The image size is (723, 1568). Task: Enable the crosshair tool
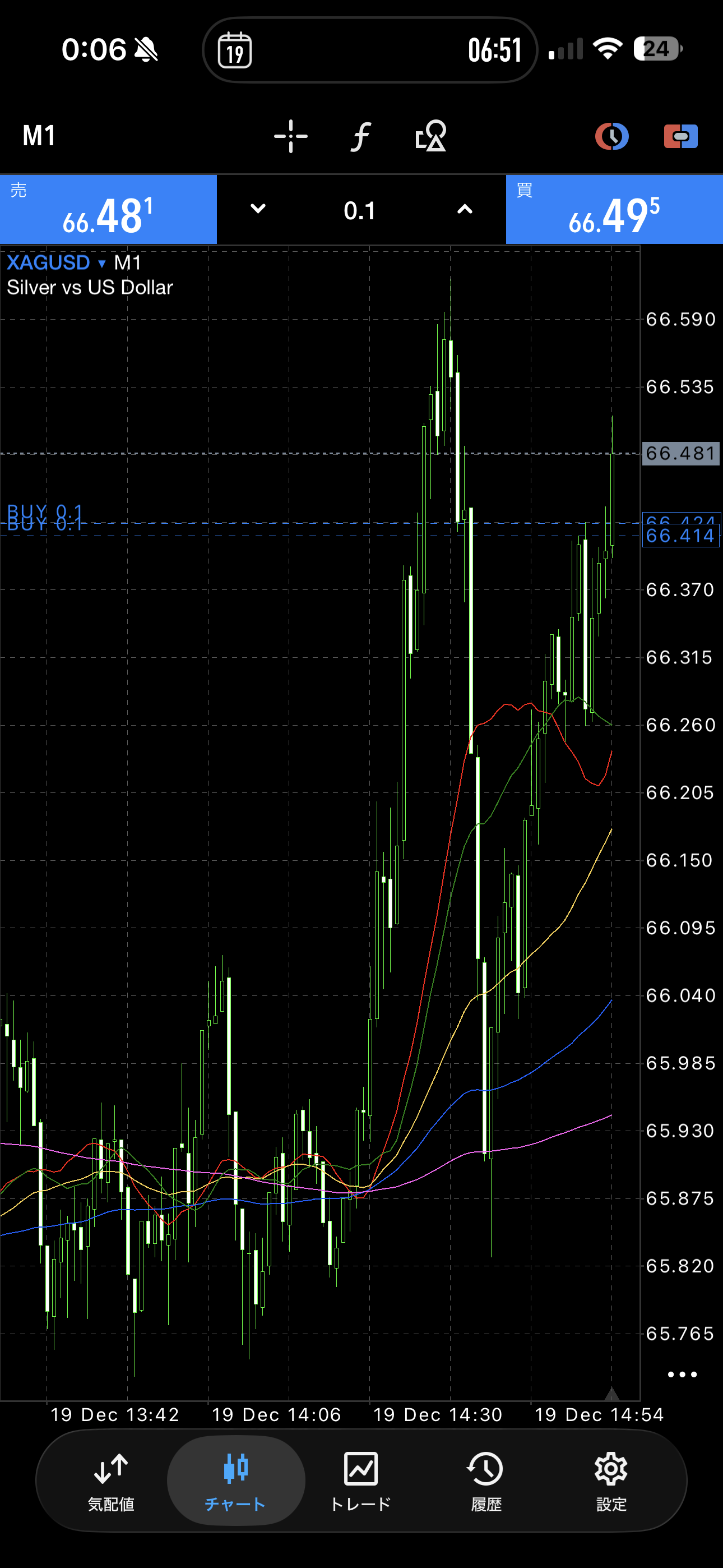(290, 136)
